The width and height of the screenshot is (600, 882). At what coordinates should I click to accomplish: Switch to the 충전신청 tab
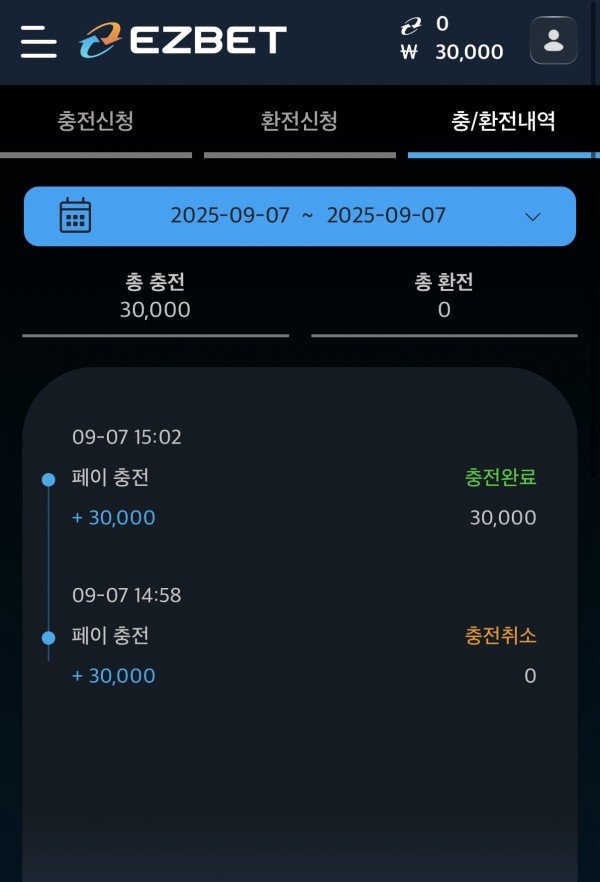pos(96,122)
